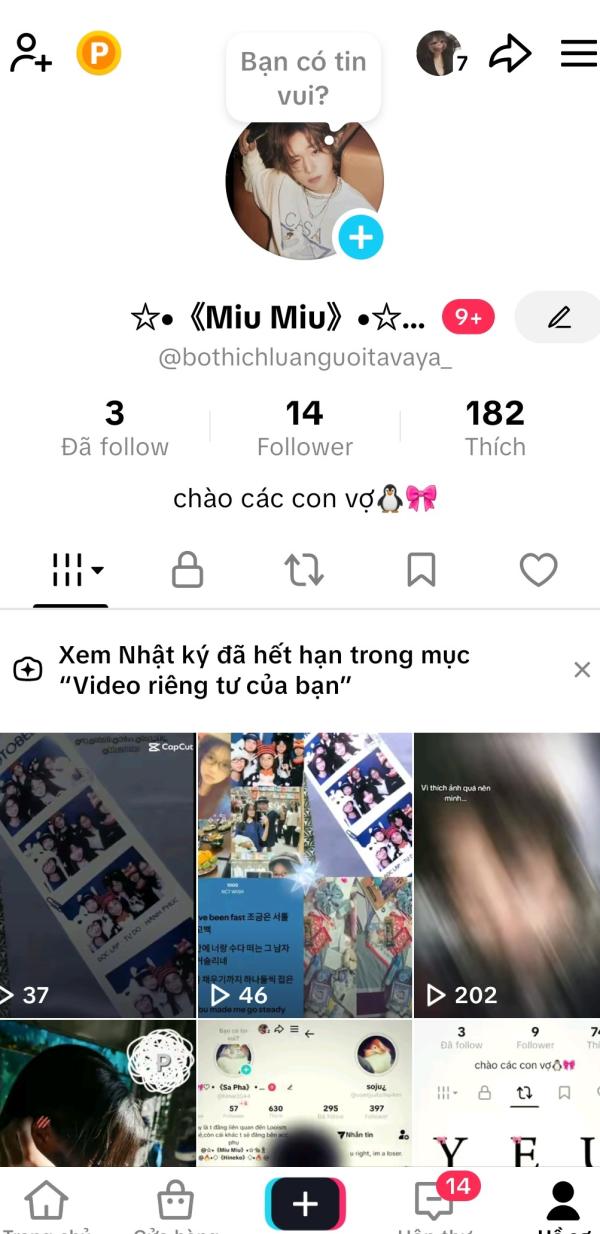Open the hamburger menu
This screenshot has width=600, height=1234.
pos(578,53)
